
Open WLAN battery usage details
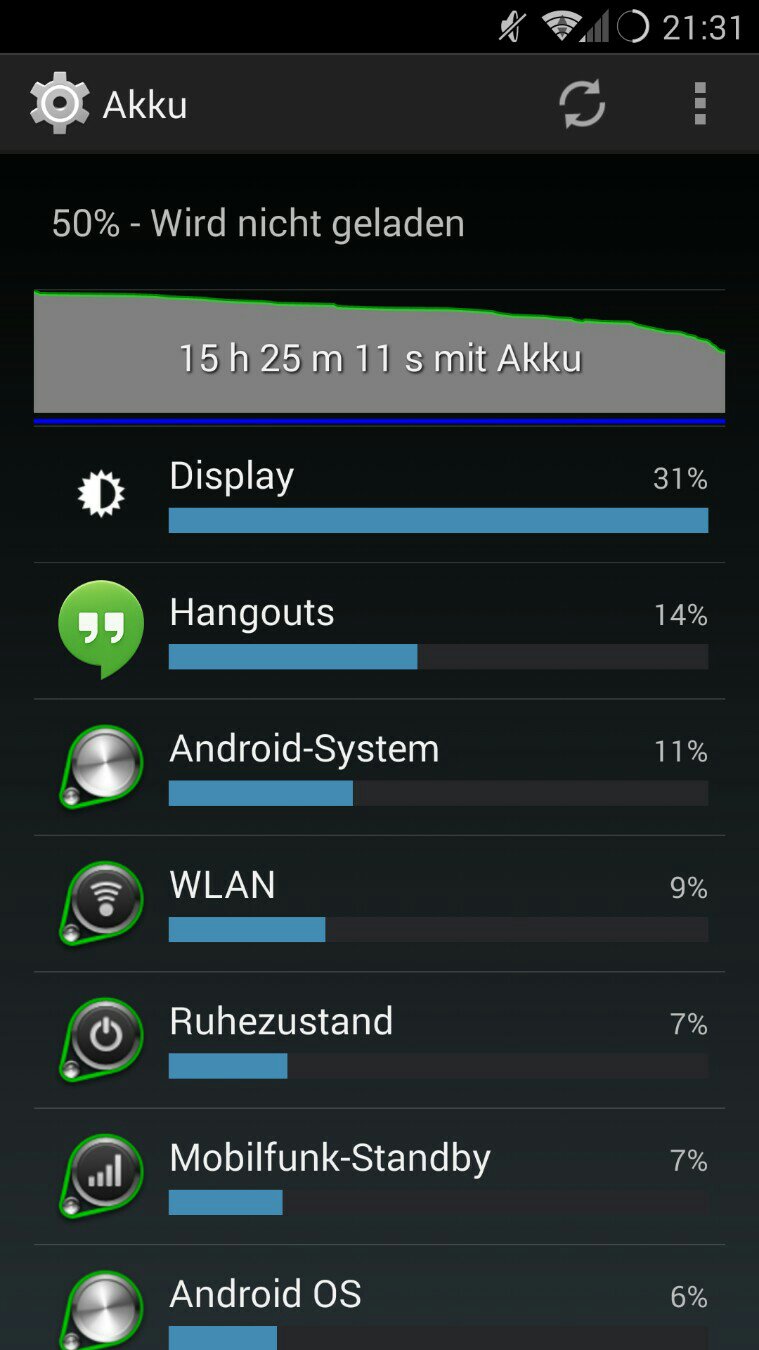click(379, 903)
